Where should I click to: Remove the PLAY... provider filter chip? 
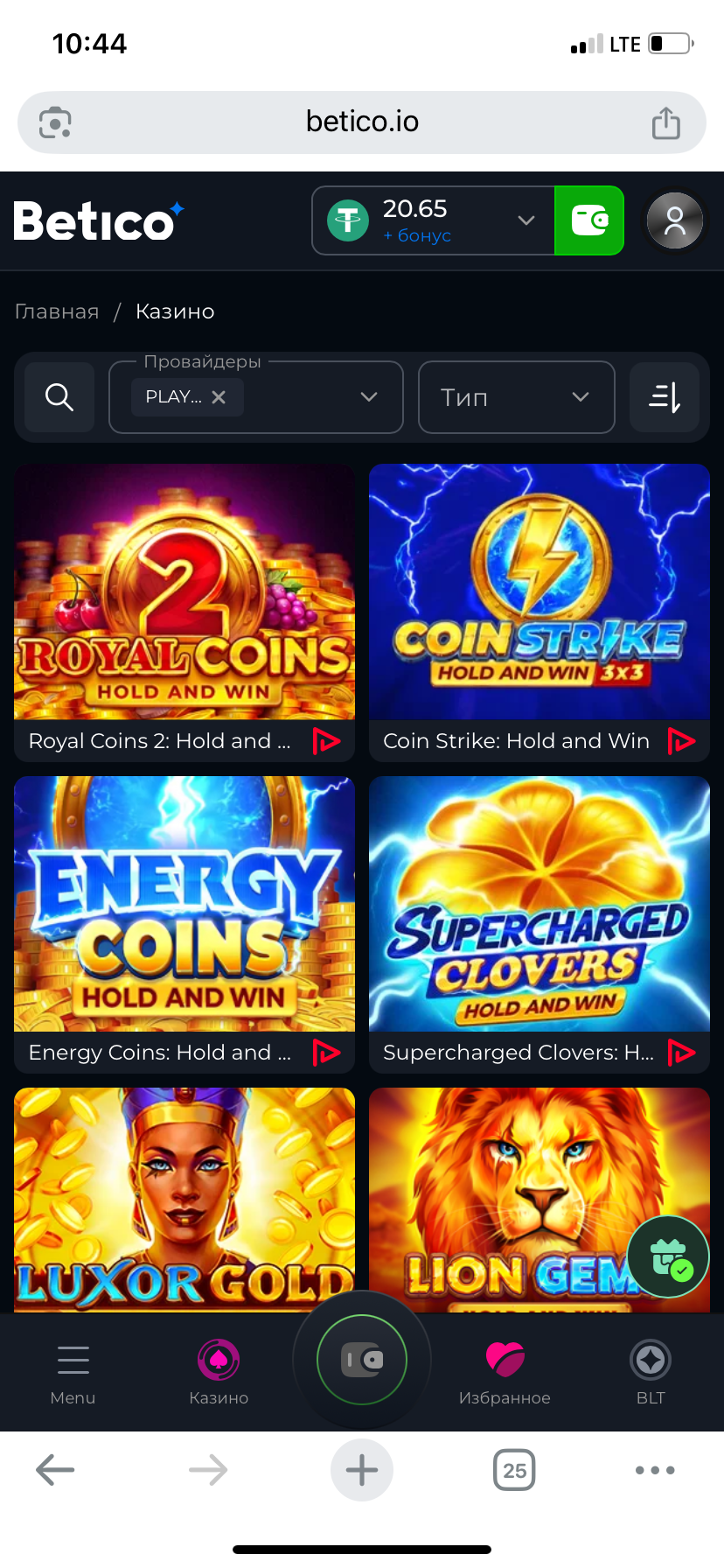(x=219, y=397)
